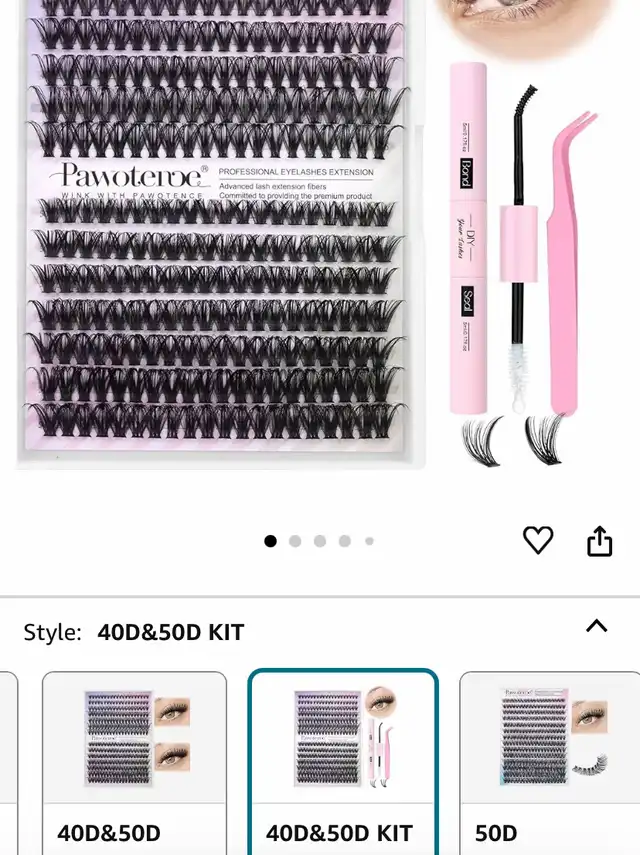This screenshot has width=640, height=855.
Task: Choose the 40D&50D KIT style
Action: [343, 762]
